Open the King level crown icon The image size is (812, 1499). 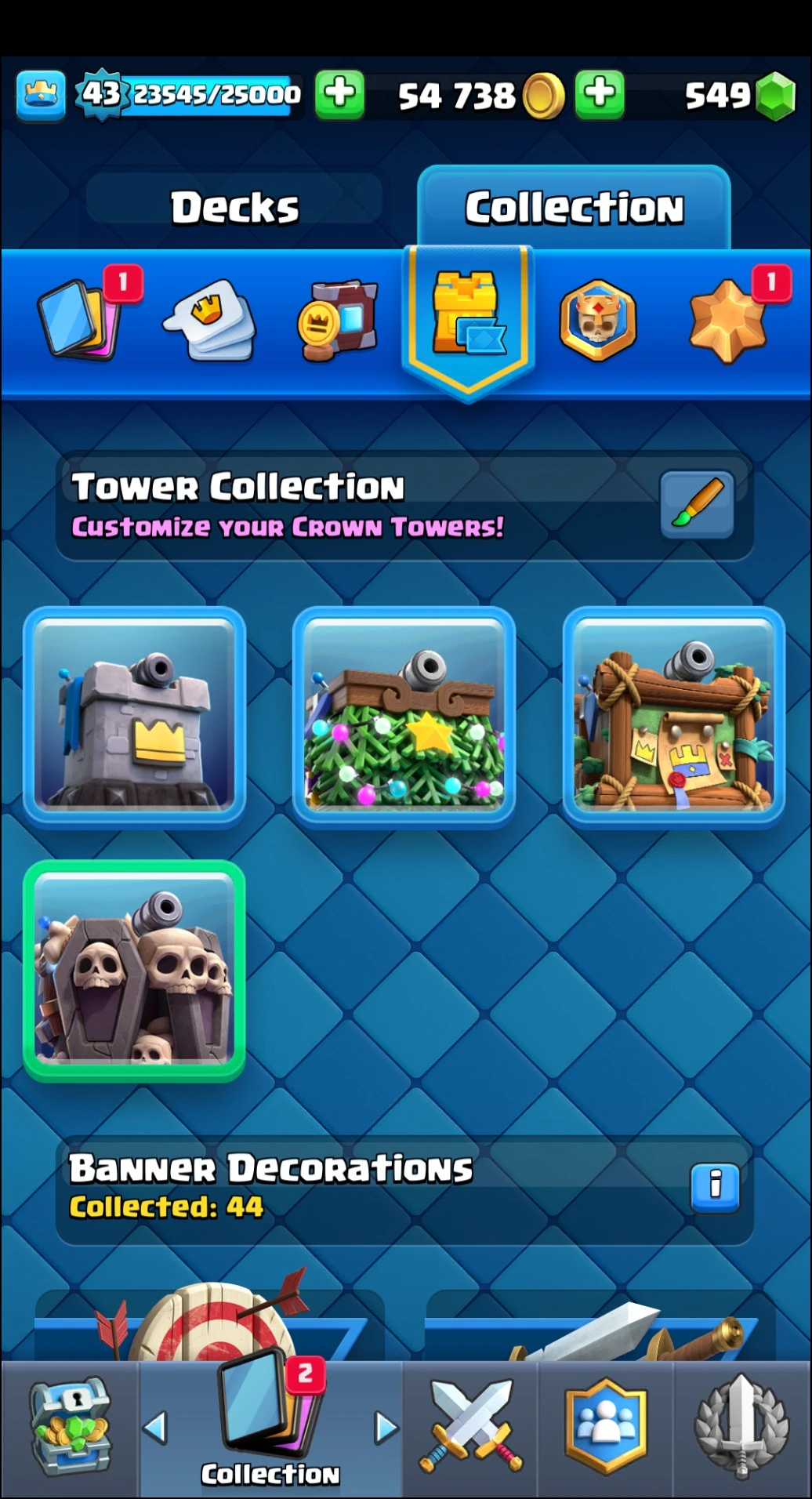coord(41,96)
